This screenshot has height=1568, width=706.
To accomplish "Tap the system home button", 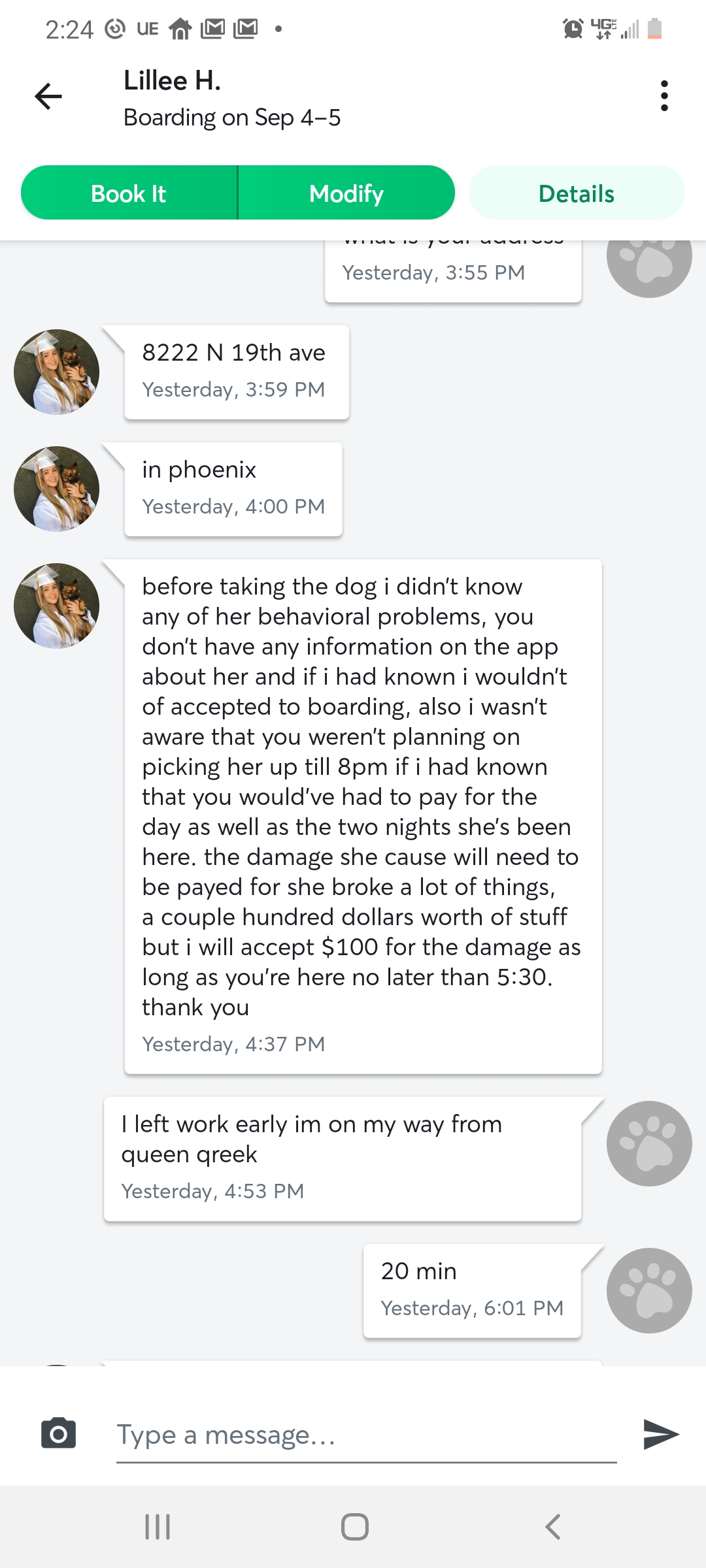I will point(354,1527).
